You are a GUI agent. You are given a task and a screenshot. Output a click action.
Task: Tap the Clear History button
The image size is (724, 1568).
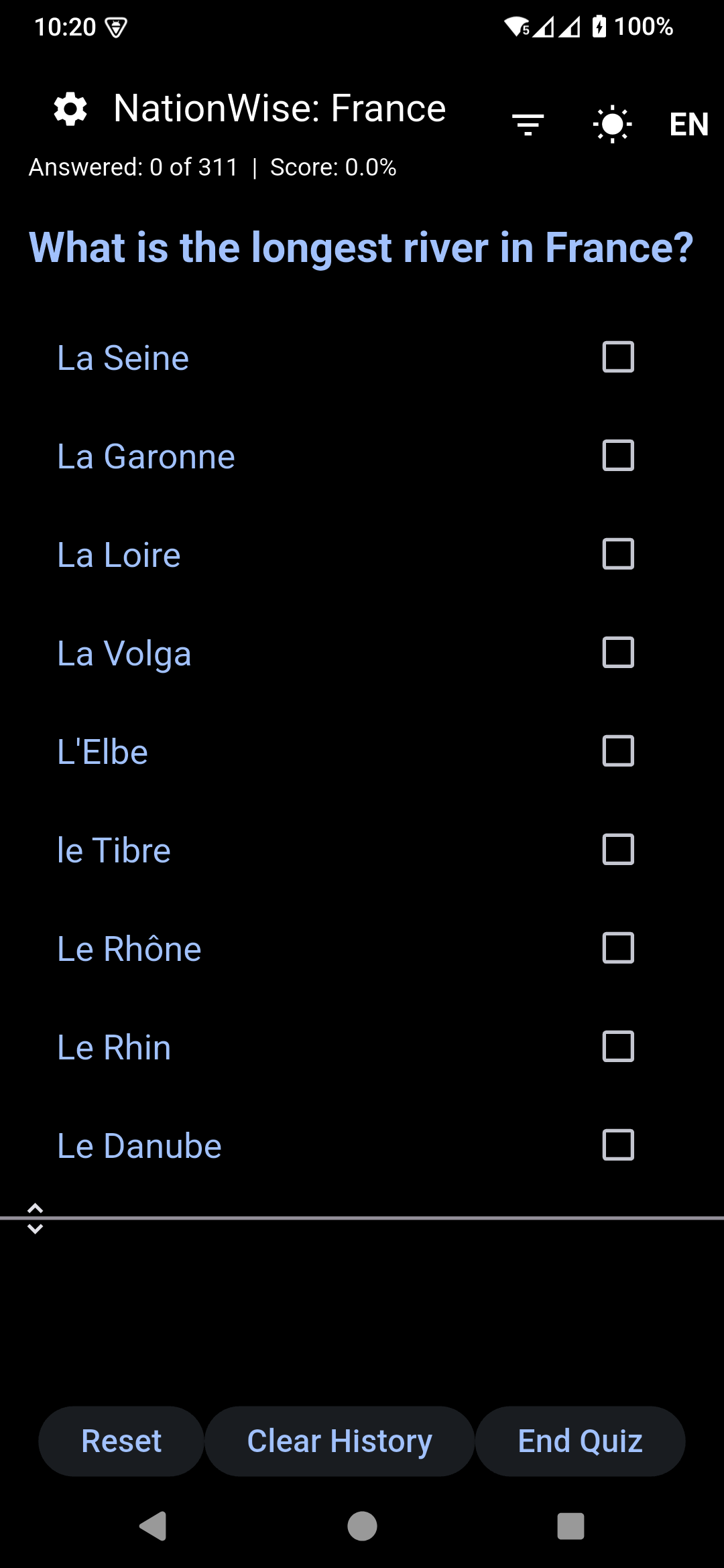(x=339, y=1440)
